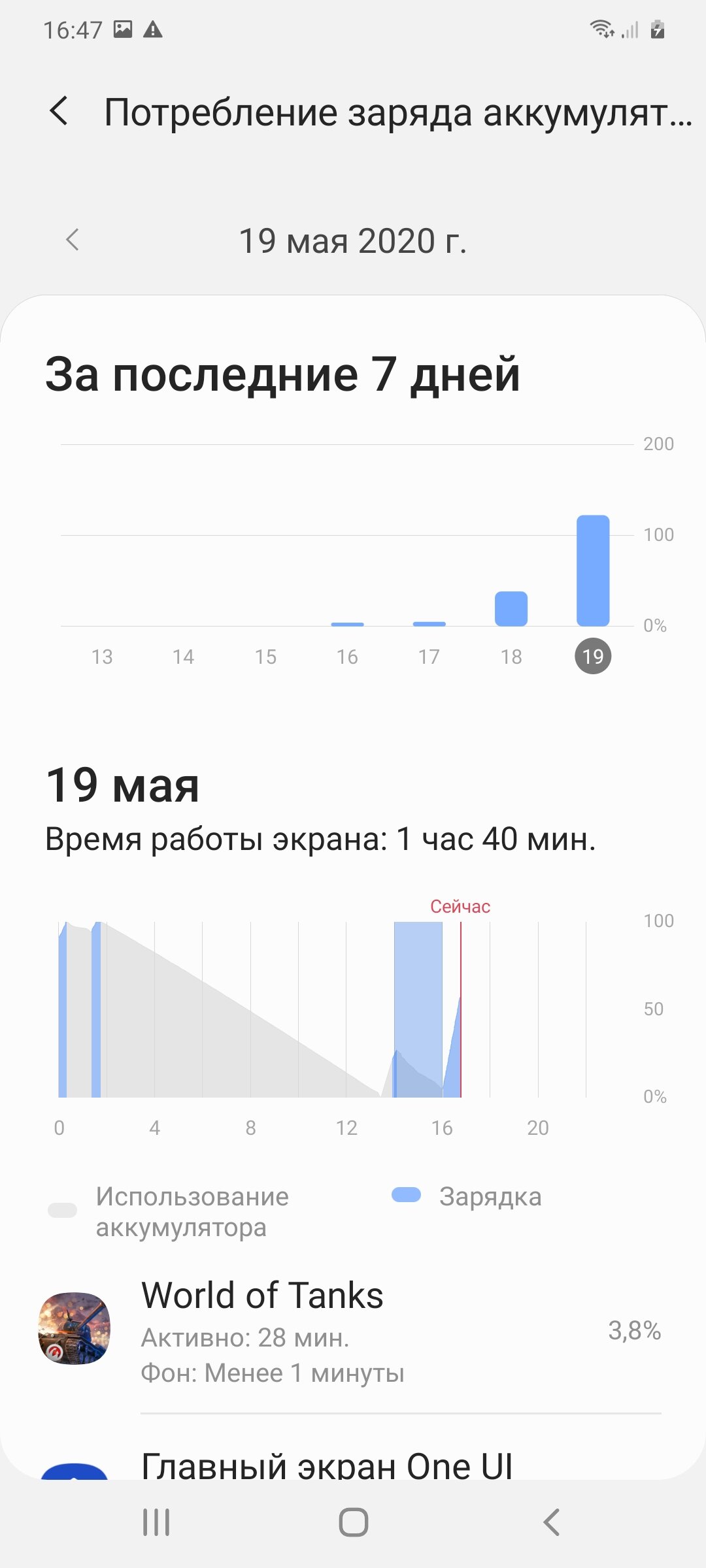Select day 15 in the weekly chart

pos(265,657)
